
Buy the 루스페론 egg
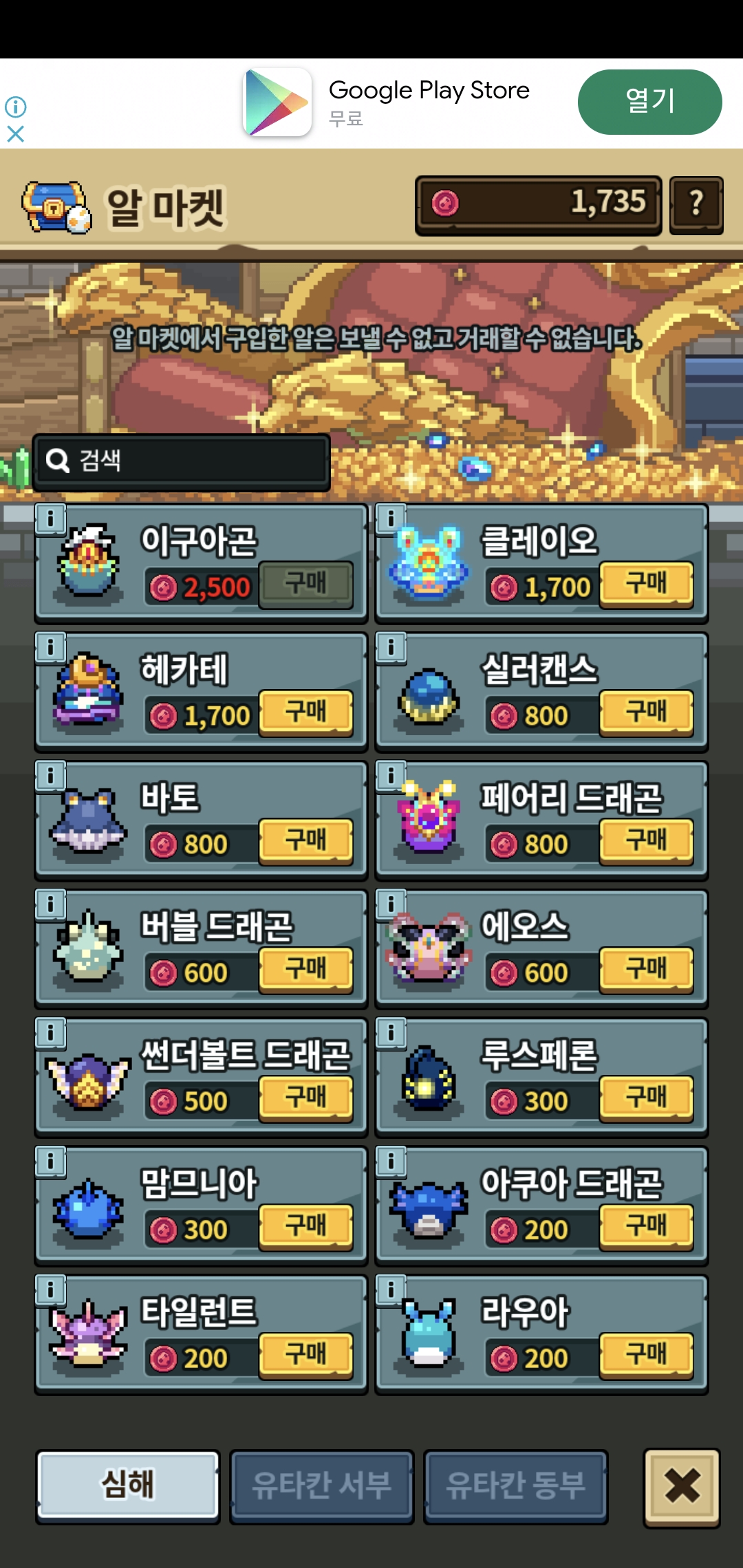[x=646, y=1099]
